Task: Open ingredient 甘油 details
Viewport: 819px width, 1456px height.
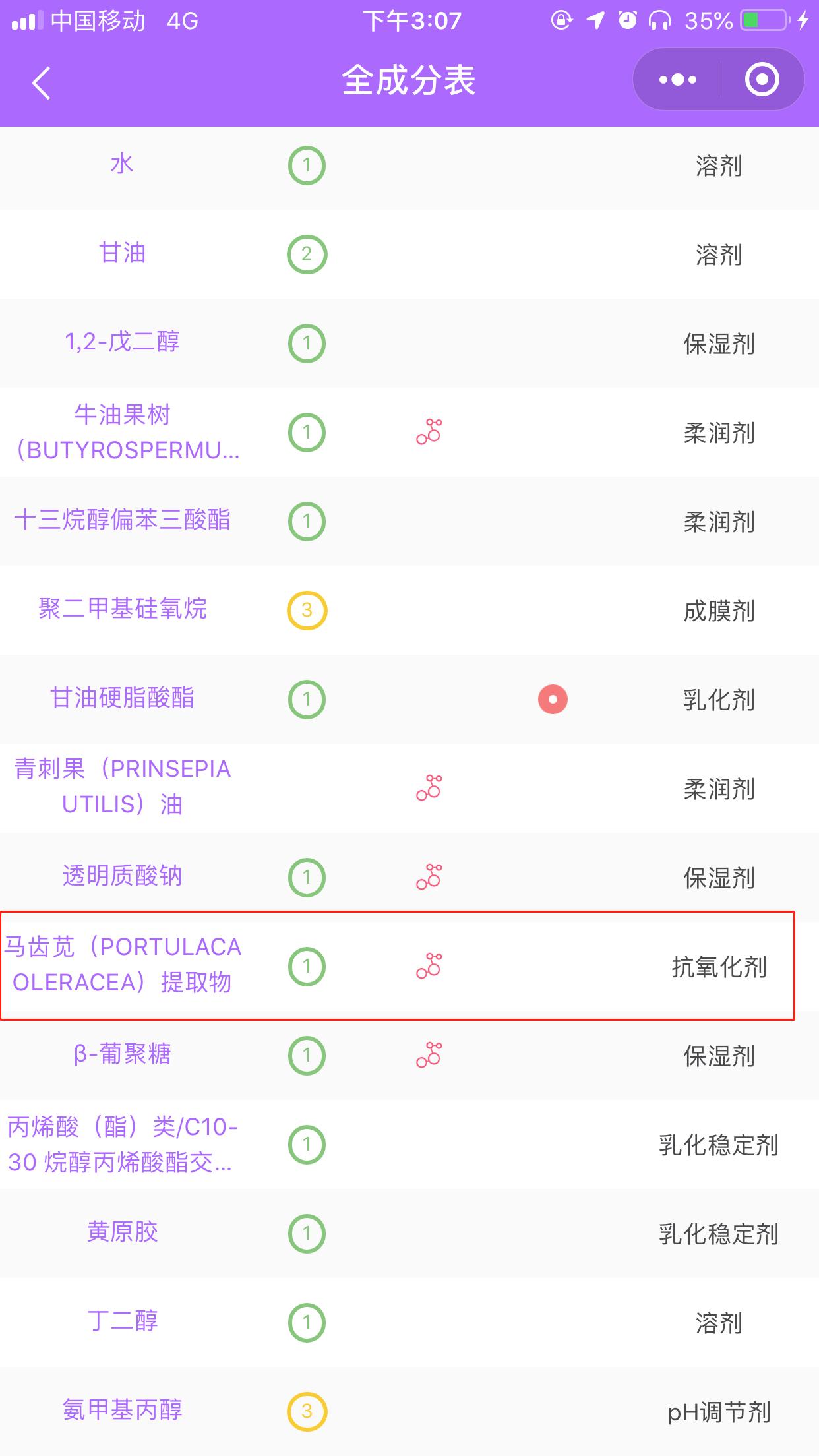Action: pos(122,253)
